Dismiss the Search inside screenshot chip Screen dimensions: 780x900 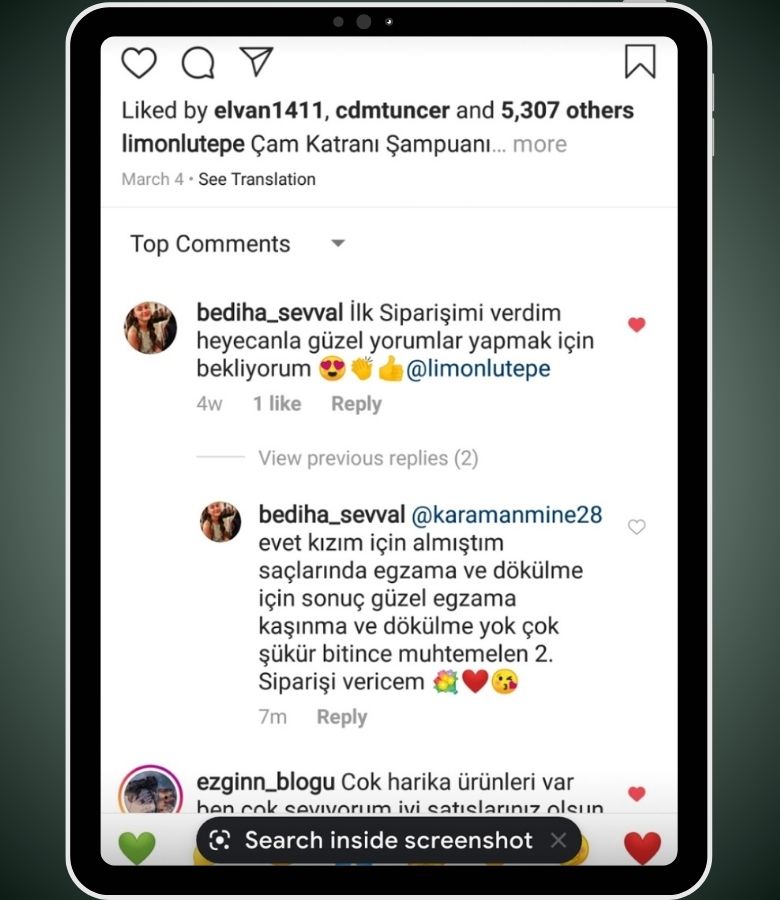(559, 841)
